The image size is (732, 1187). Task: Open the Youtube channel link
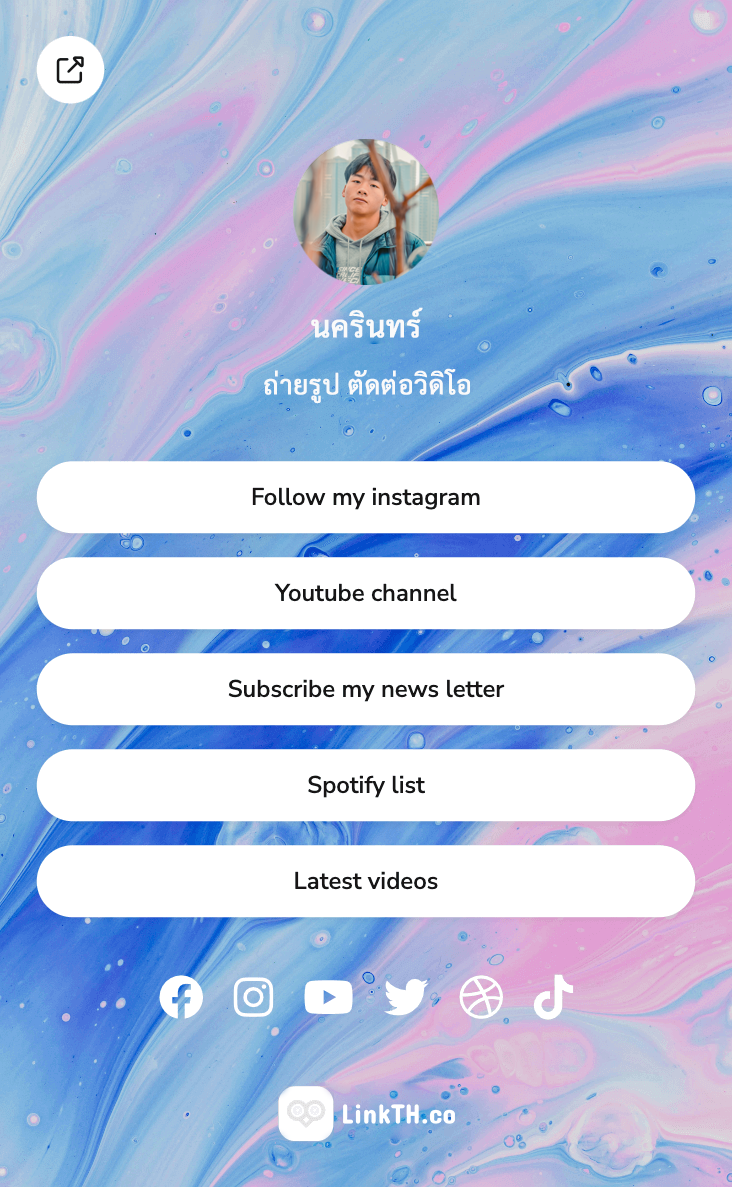pos(366,594)
